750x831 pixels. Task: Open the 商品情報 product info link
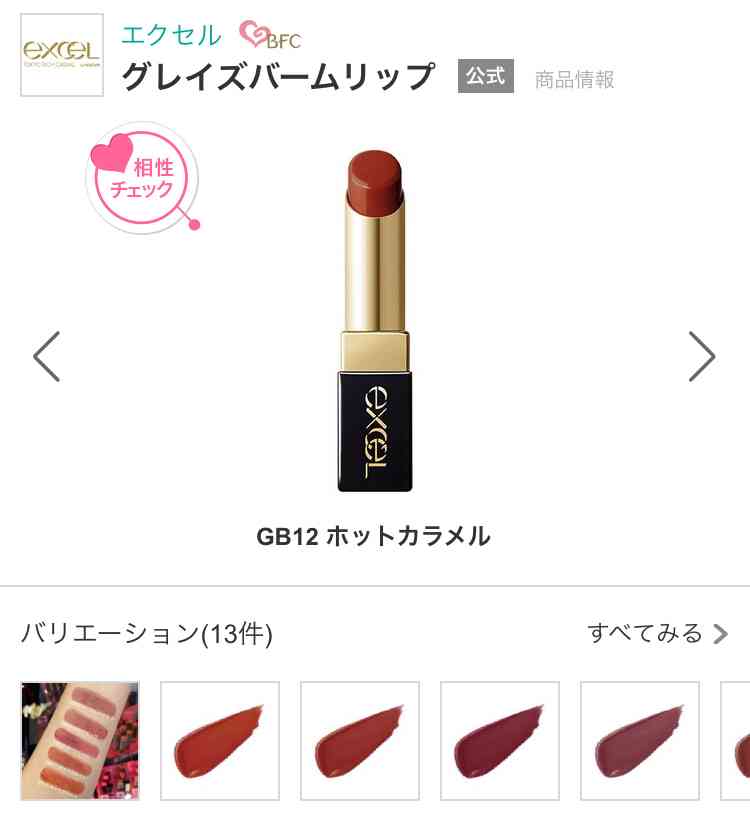click(574, 79)
